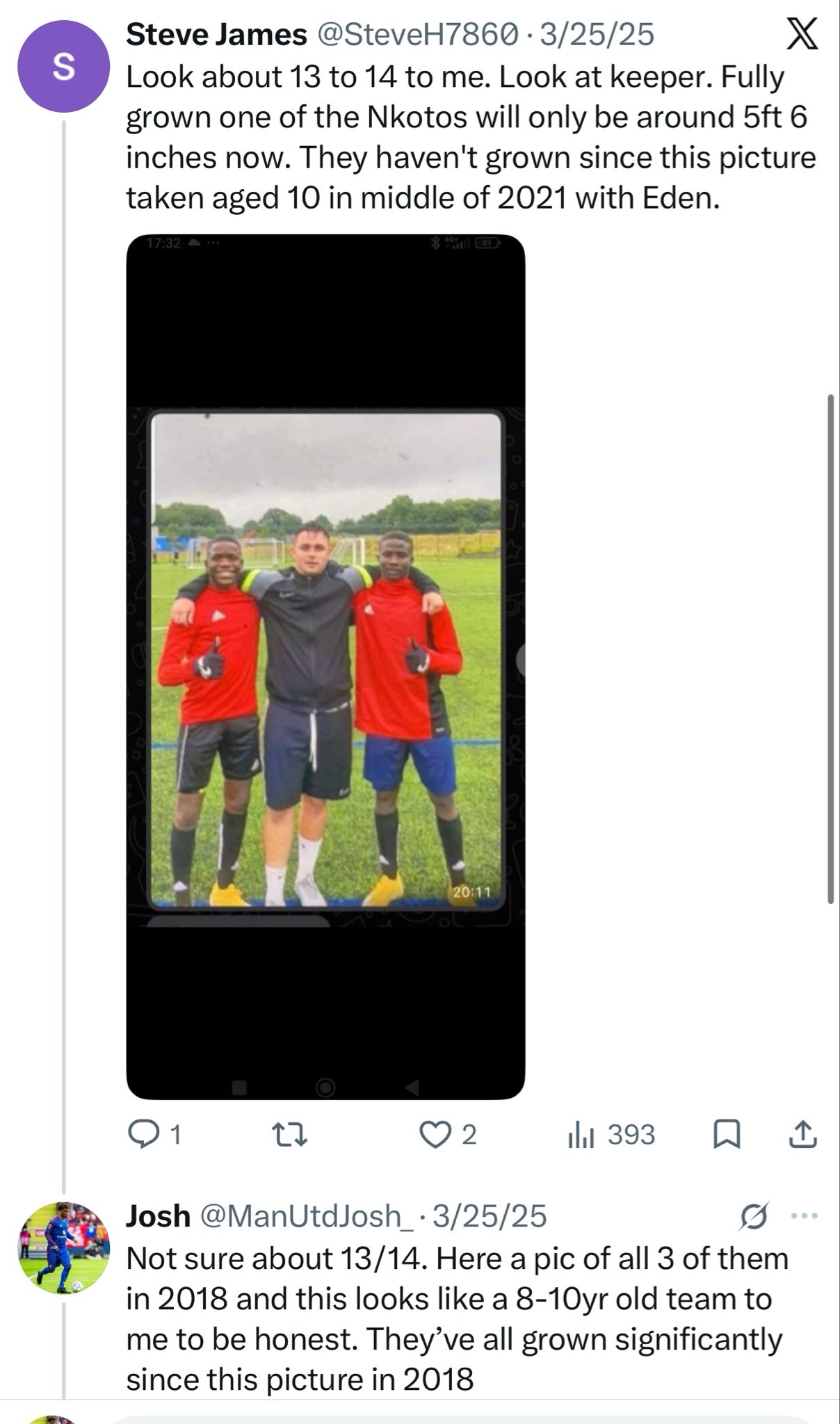
Task: Repost Steve James's post
Action: point(289,1135)
